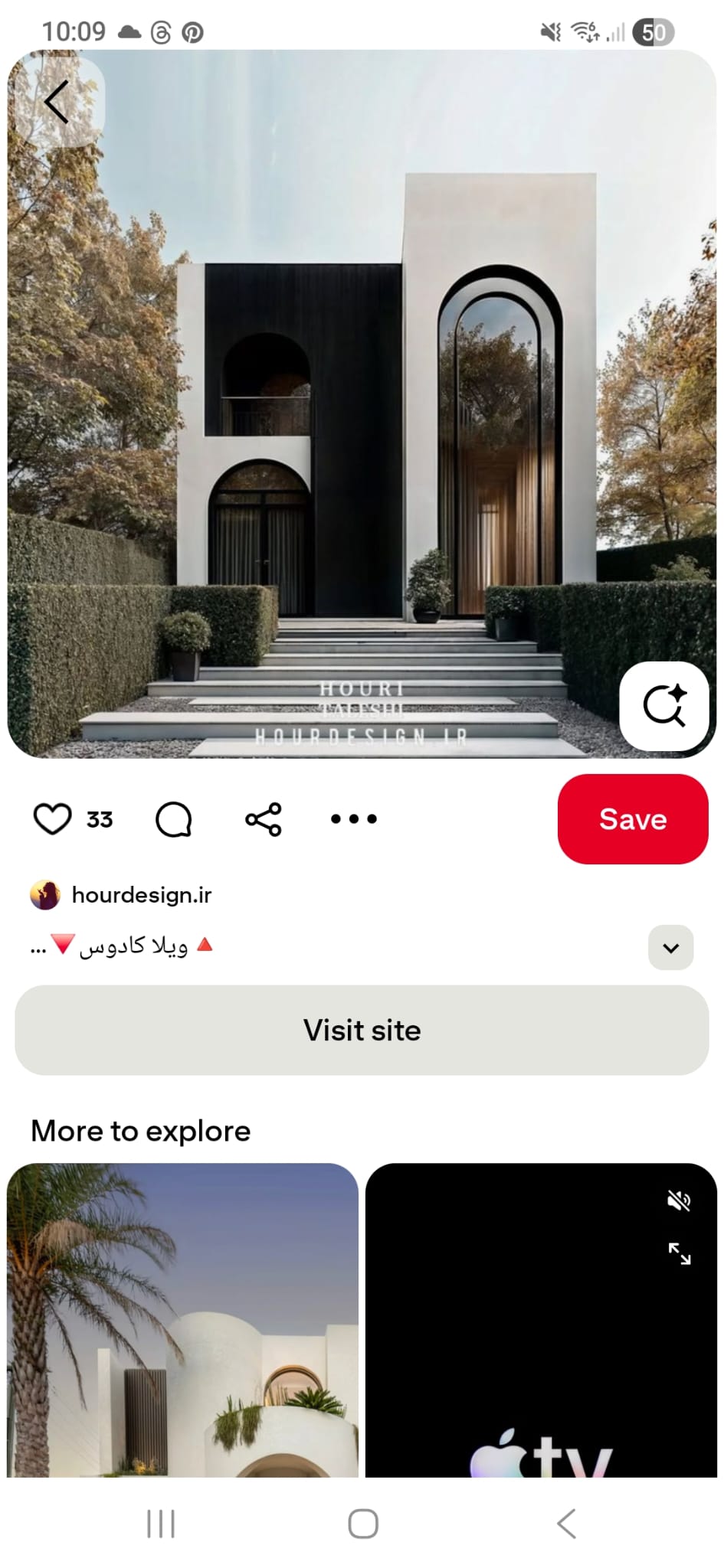Go back using the arrow on the image

click(x=57, y=101)
